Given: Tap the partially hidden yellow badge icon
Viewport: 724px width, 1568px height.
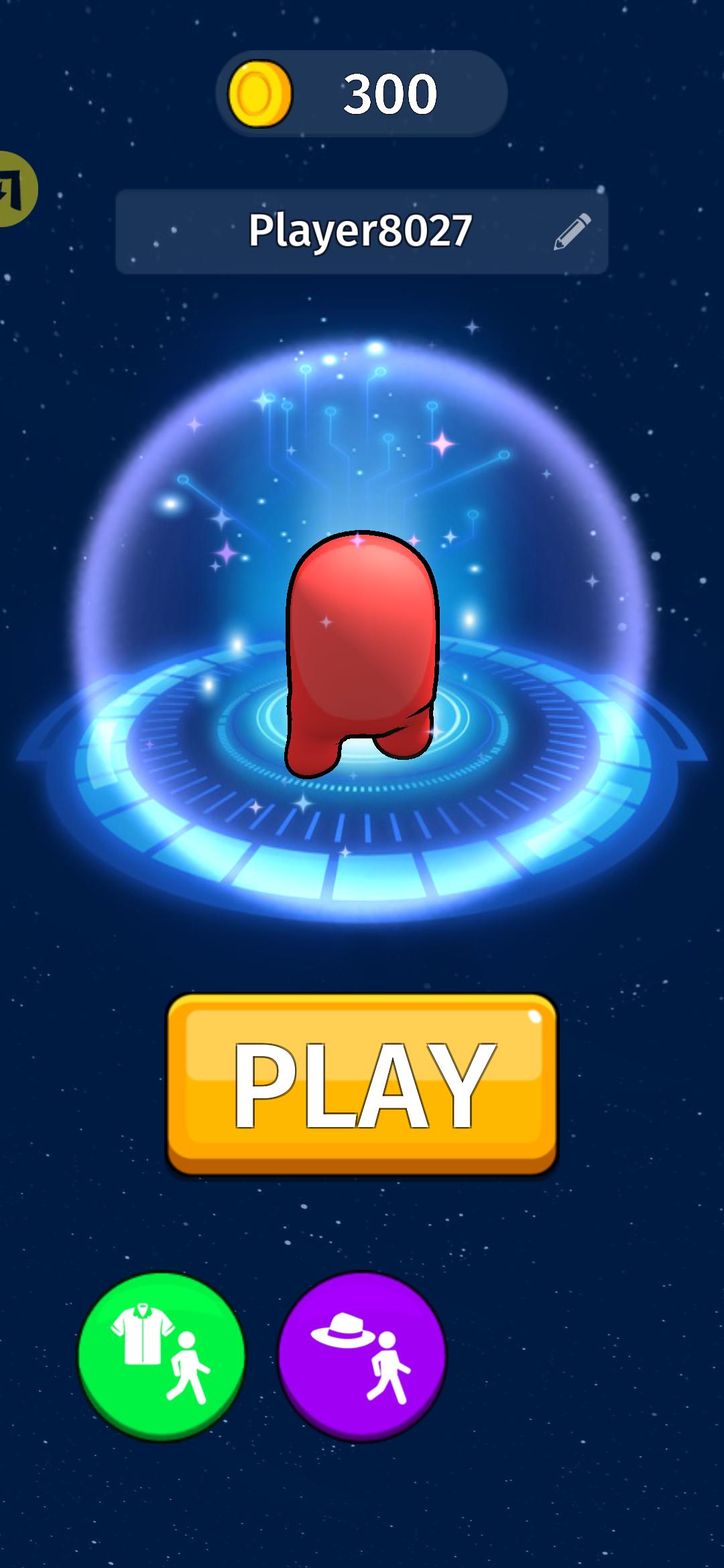Looking at the screenshot, I should [15, 189].
